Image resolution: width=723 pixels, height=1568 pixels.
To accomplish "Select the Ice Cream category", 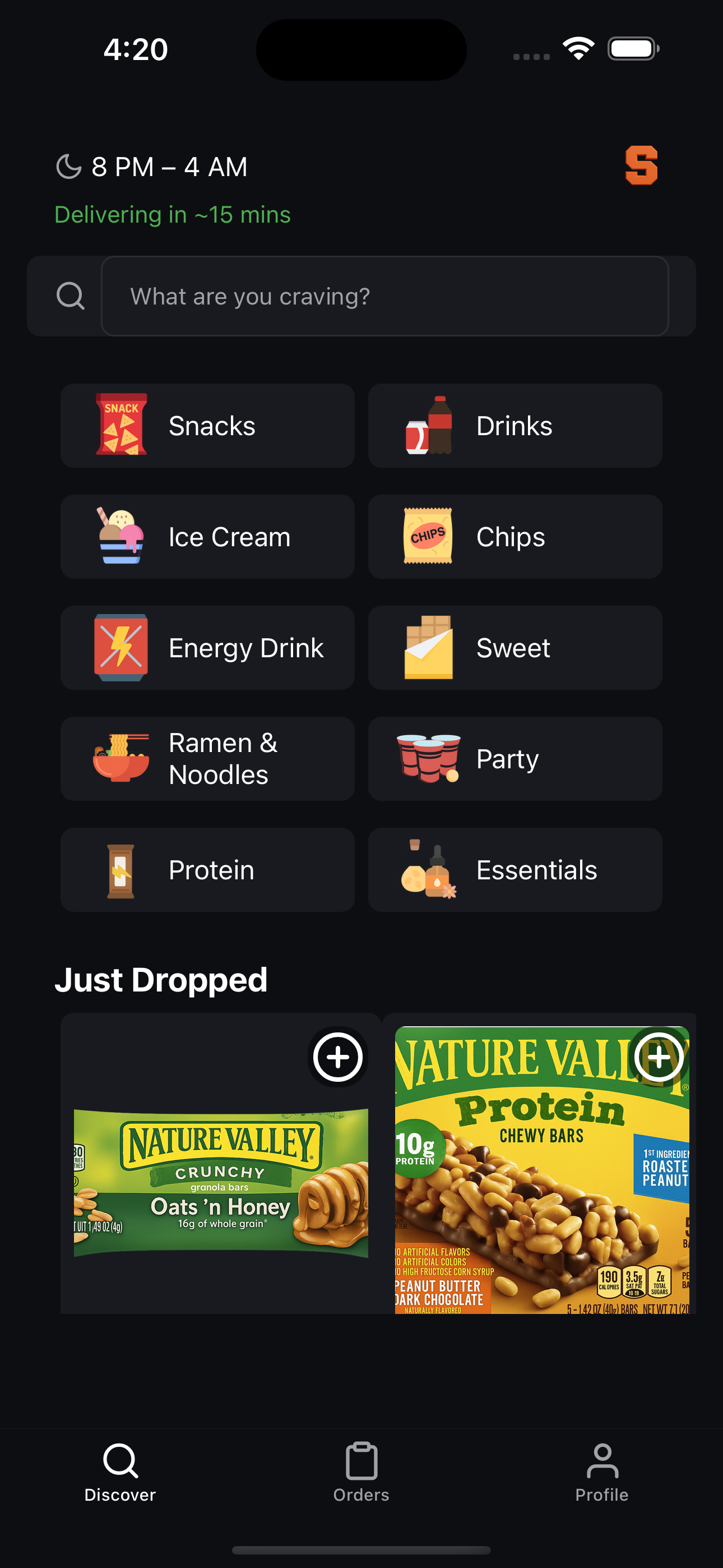I will [x=207, y=536].
